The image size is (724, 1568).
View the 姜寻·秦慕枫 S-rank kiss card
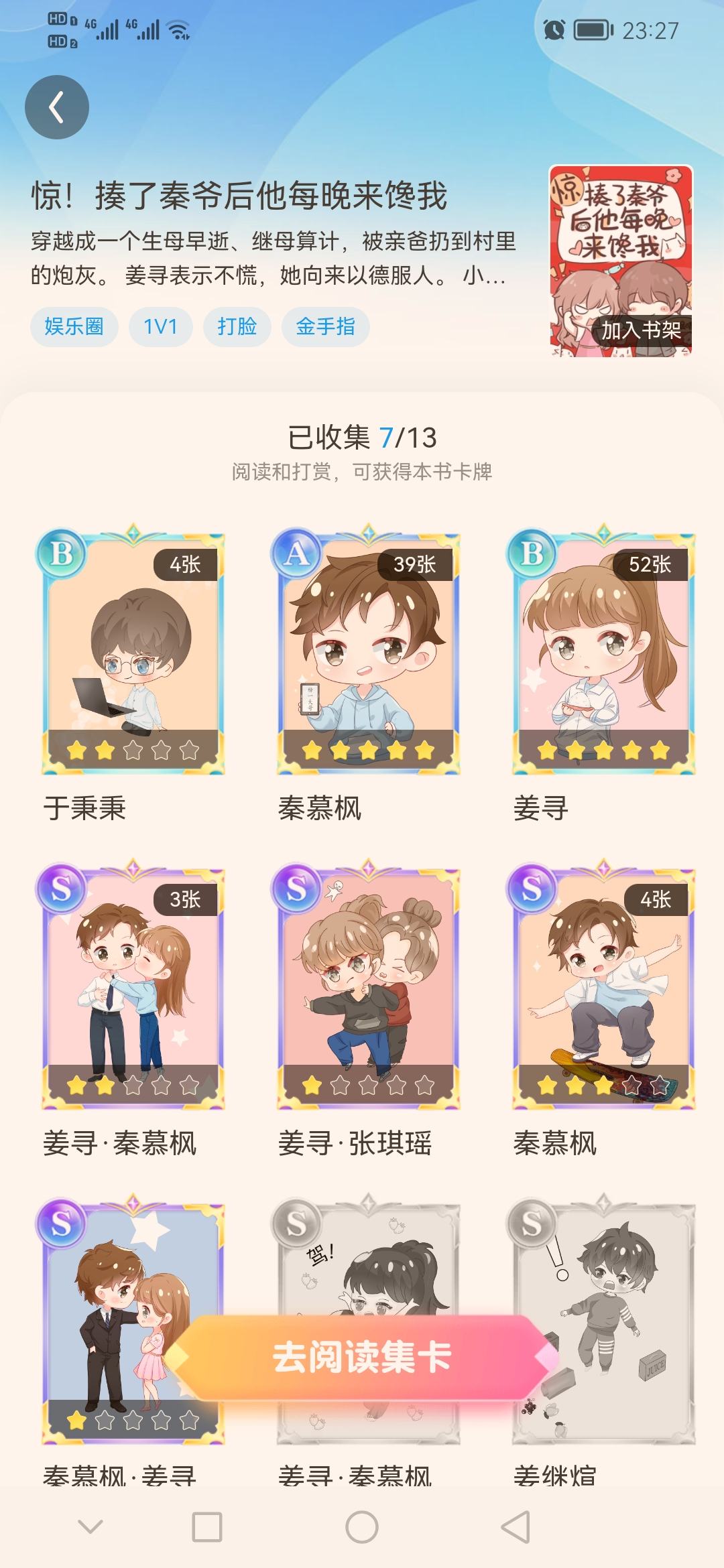pyautogui.click(x=133, y=988)
